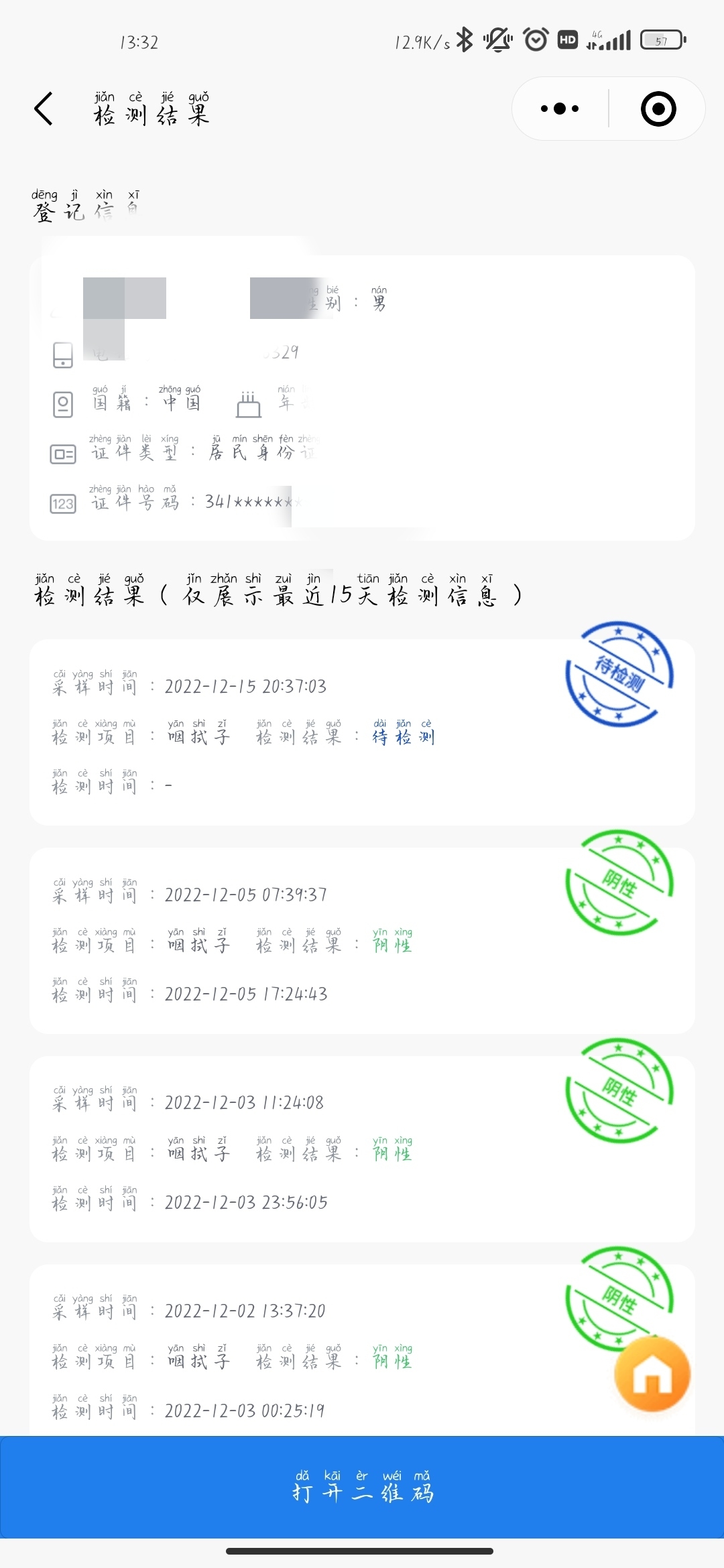
Task: Close the mini program via circle icon
Action: click(x=658, y=109)
